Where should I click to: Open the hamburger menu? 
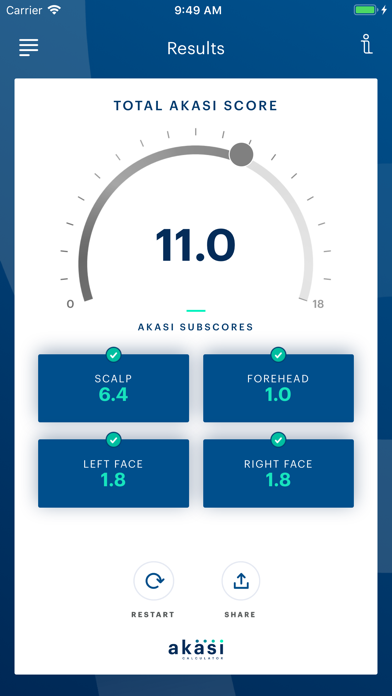pyautogui.click(x=28, y=47)
